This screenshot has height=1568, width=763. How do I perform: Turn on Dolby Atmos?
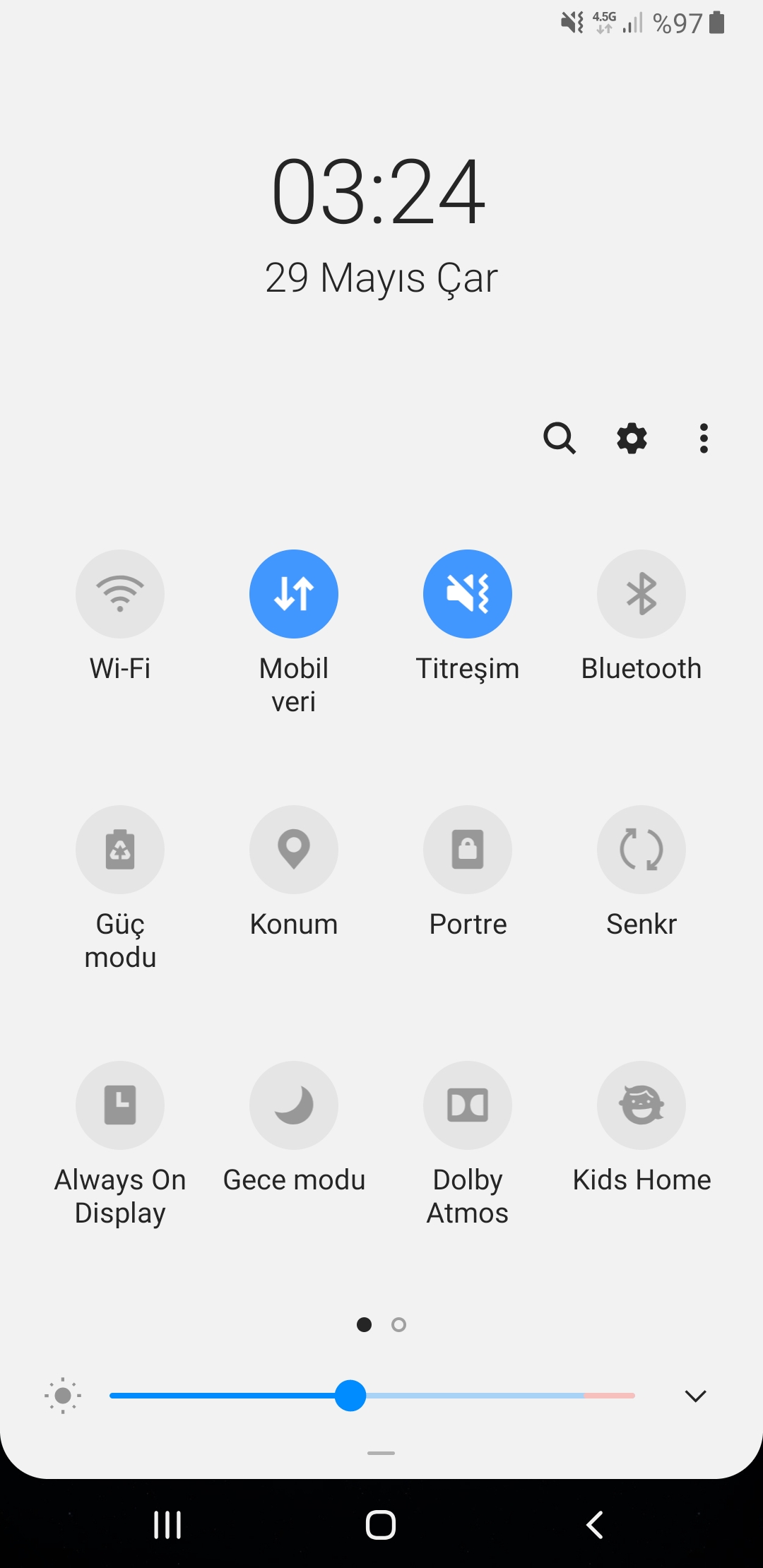point(468,1105)
